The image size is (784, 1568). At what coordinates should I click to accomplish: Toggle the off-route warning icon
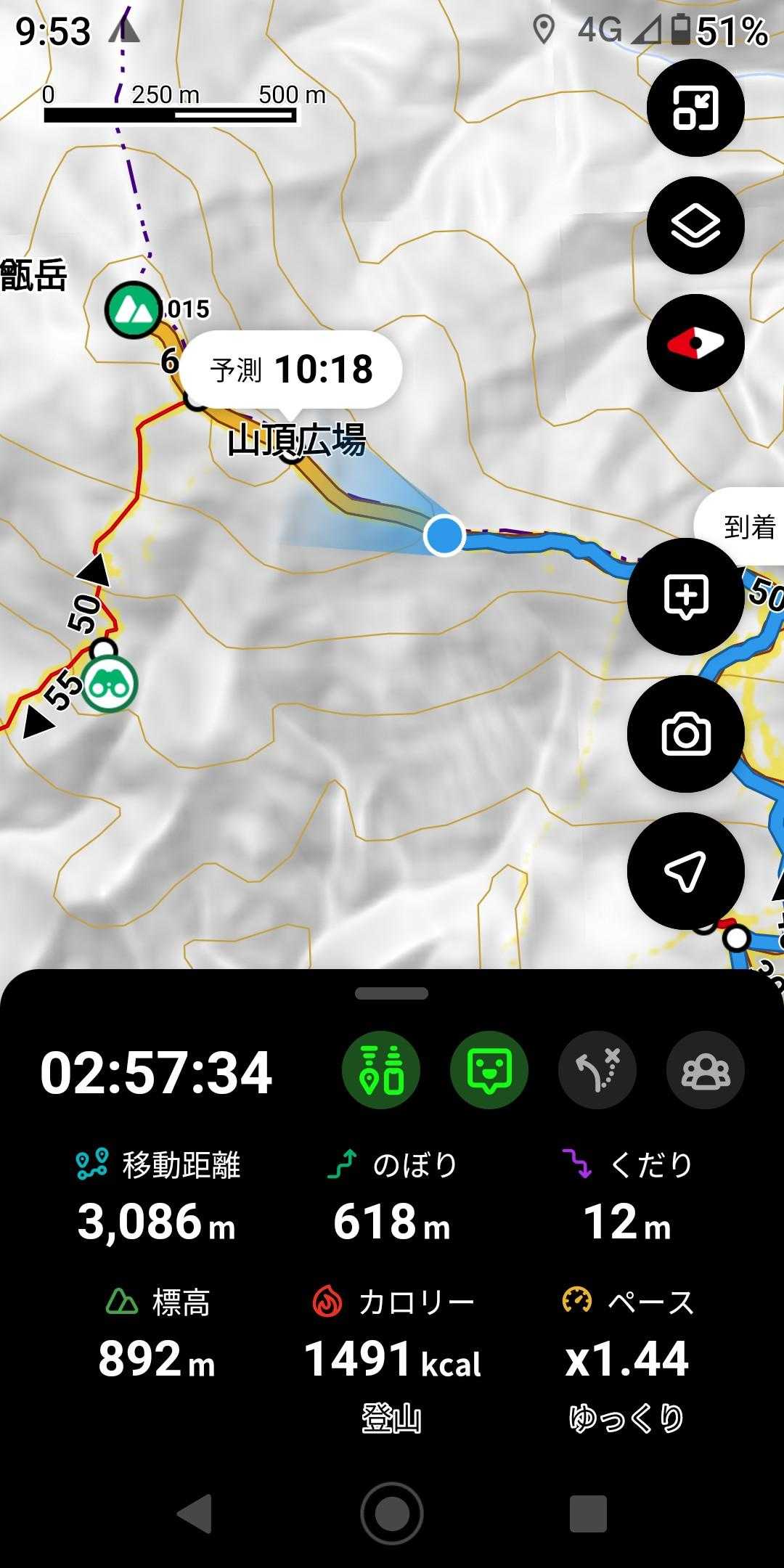click(x=597, y=1070)
